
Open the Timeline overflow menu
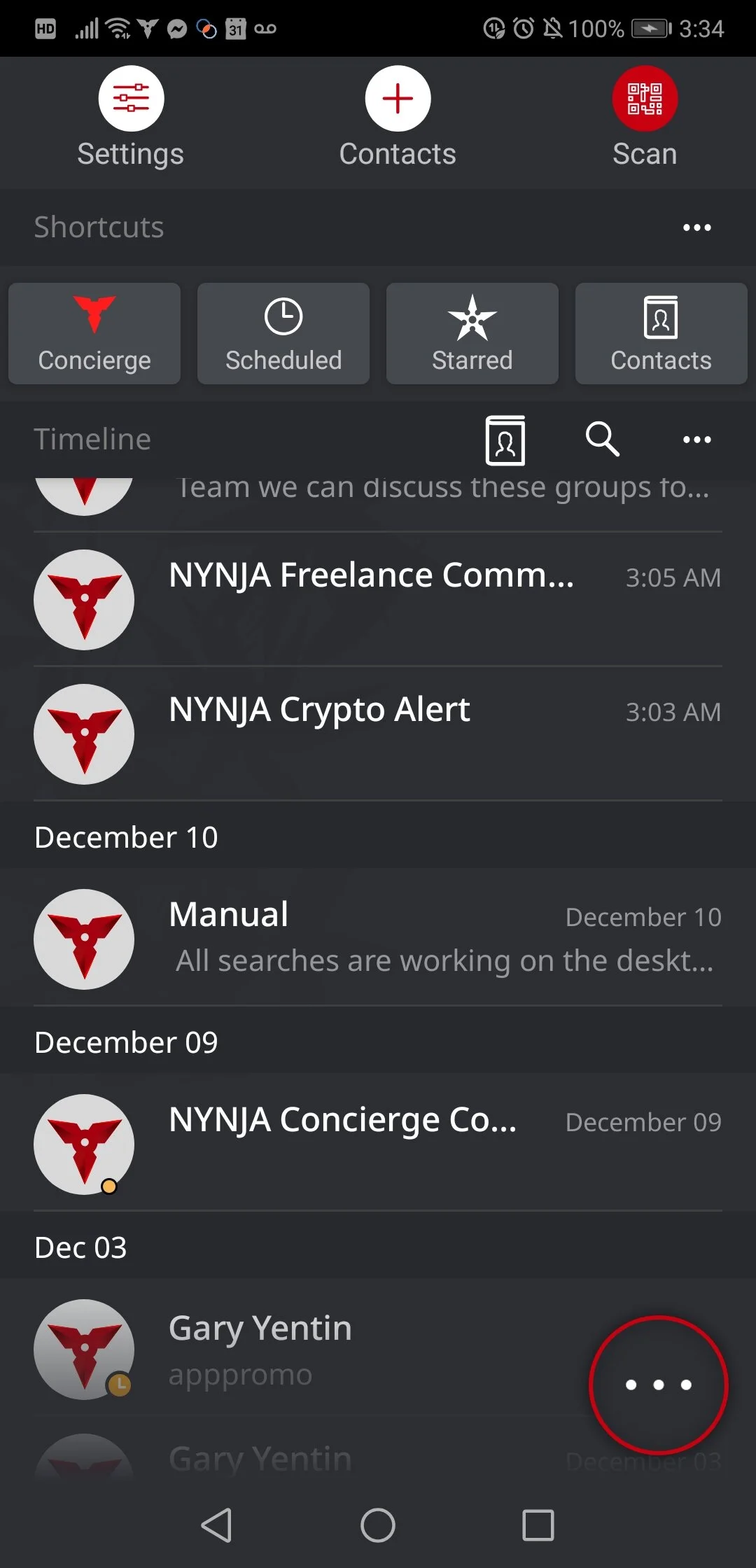pos(696,440)
